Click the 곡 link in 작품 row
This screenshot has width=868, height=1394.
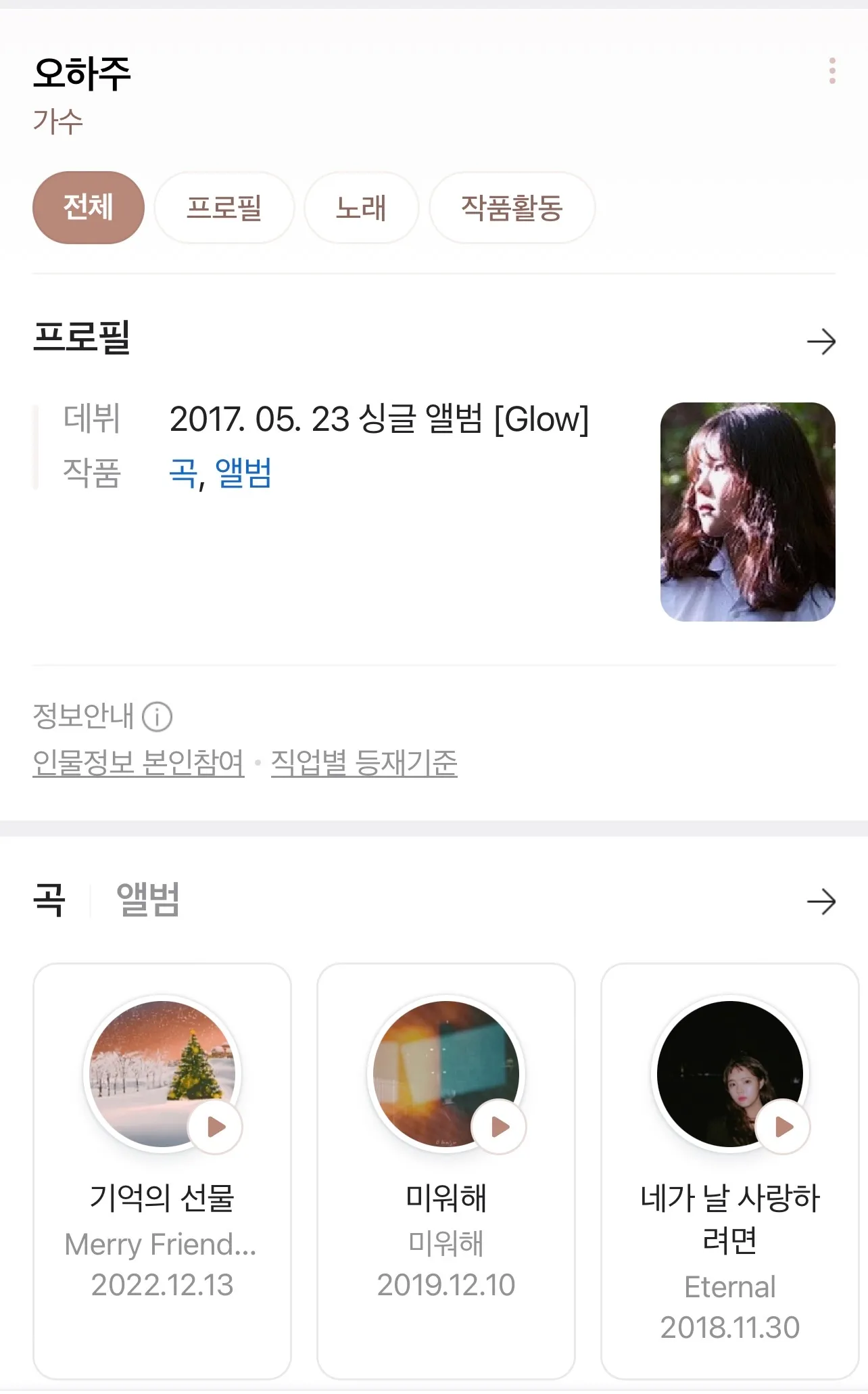pyautogui.click(x=180, y=475)
